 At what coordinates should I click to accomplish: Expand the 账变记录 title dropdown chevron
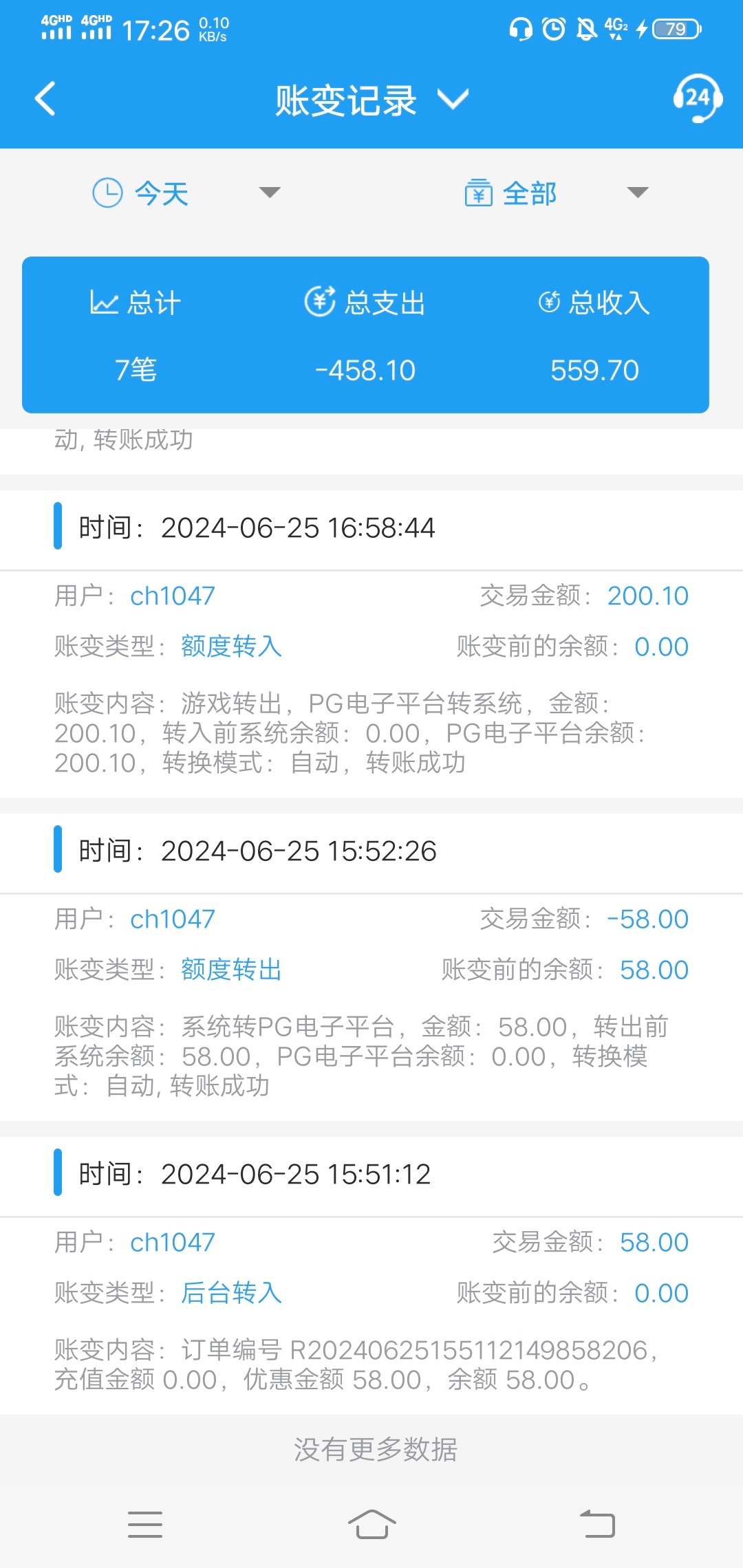[453, 100]
